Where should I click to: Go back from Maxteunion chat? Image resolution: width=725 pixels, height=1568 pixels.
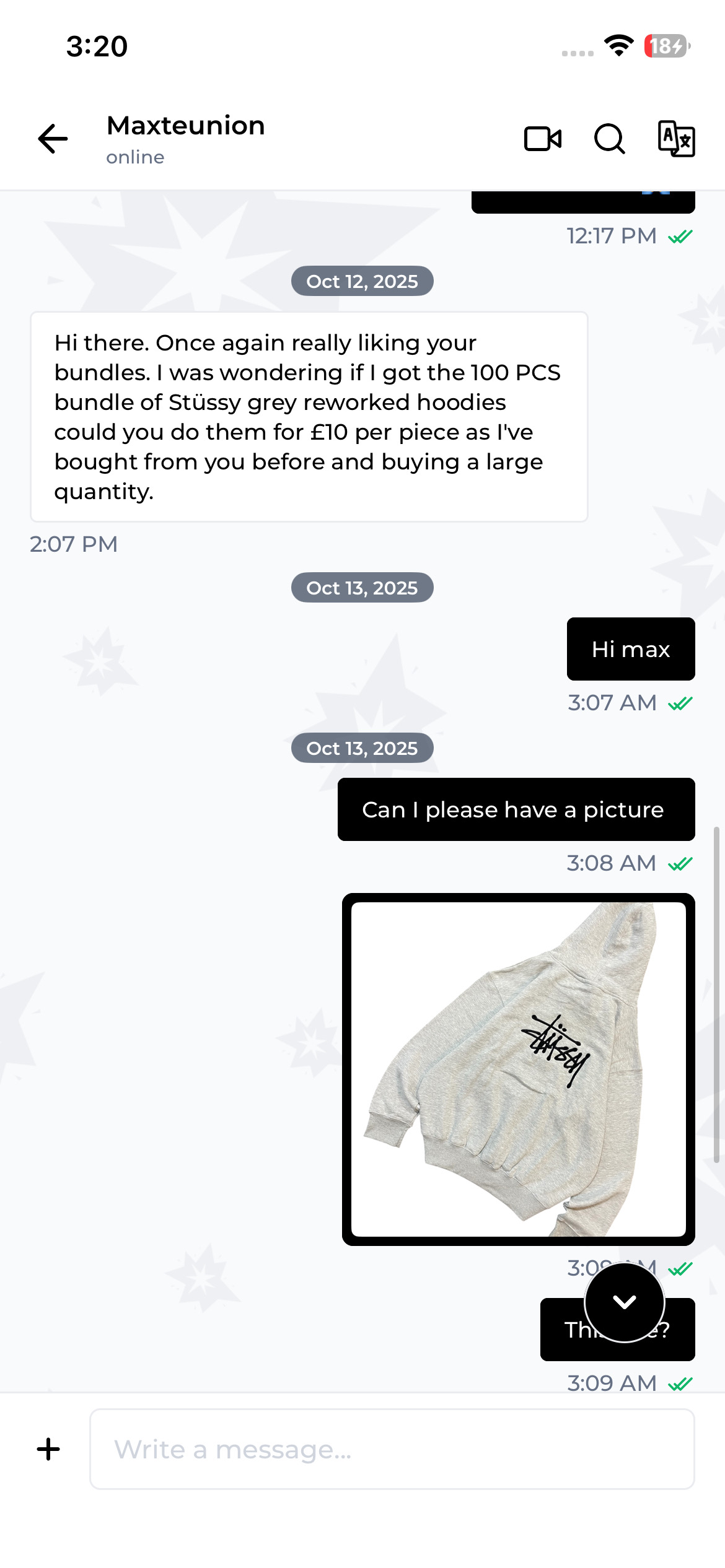(x=53, y=138)
